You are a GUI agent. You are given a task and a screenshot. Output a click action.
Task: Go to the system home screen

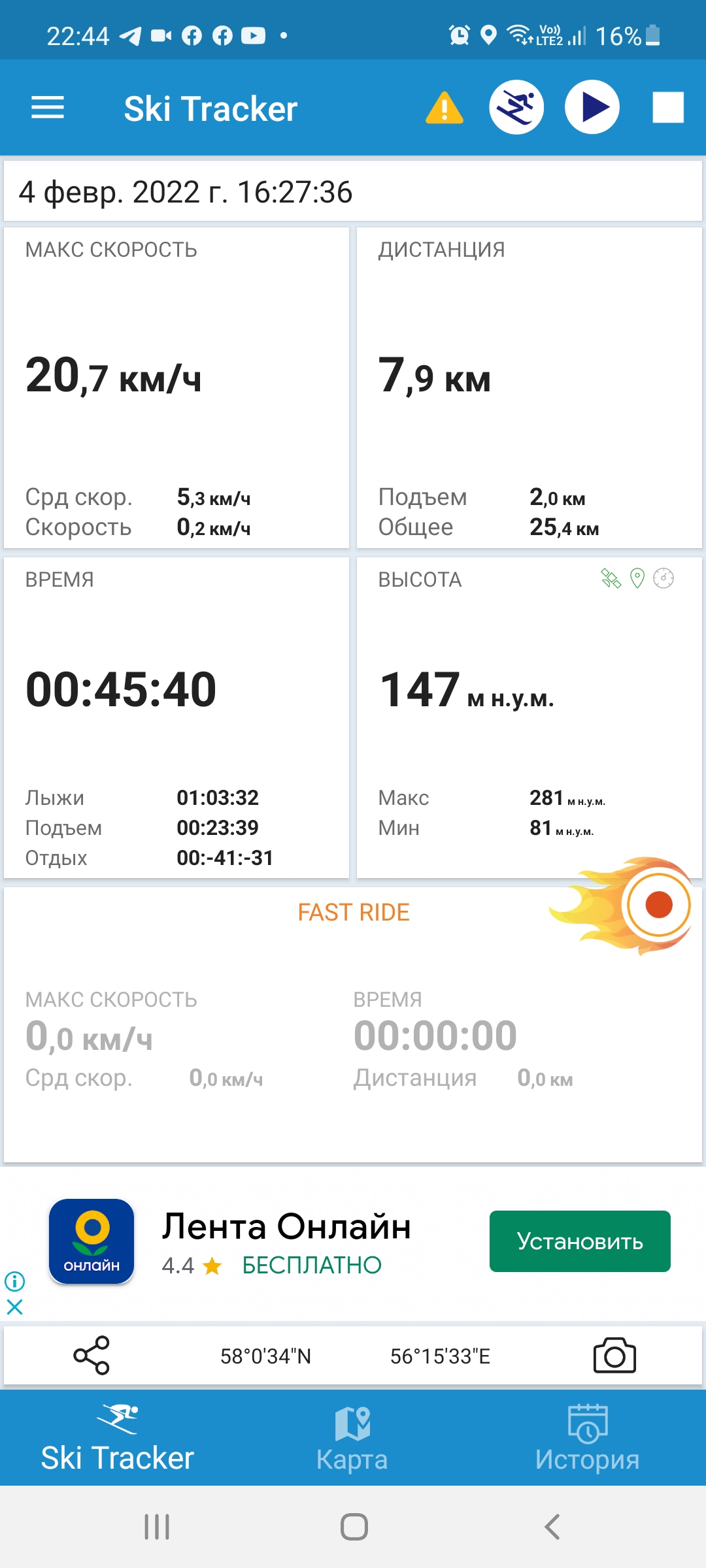(354, 1527)
